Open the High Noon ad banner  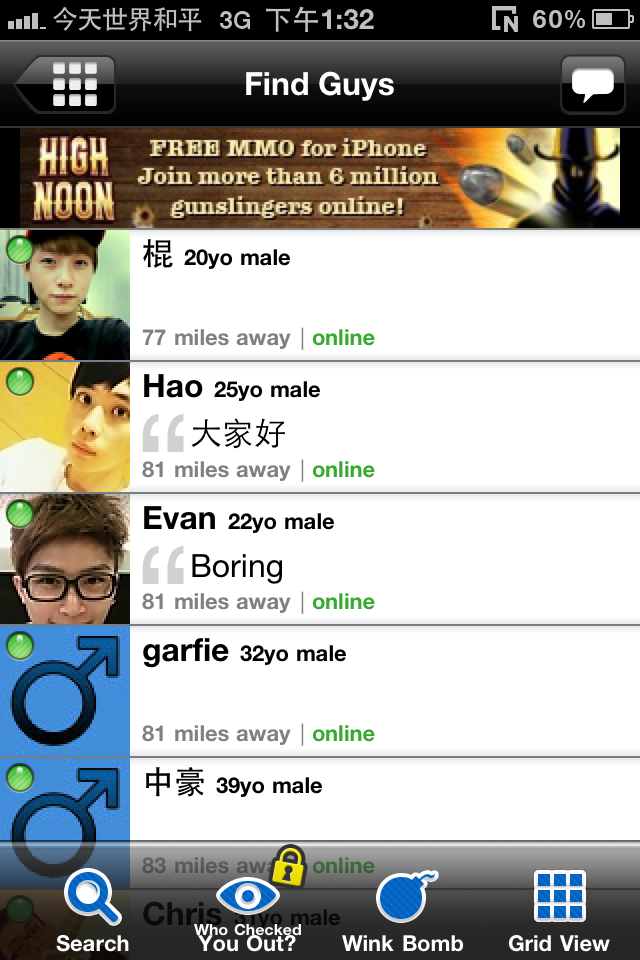tap(320, 178)
